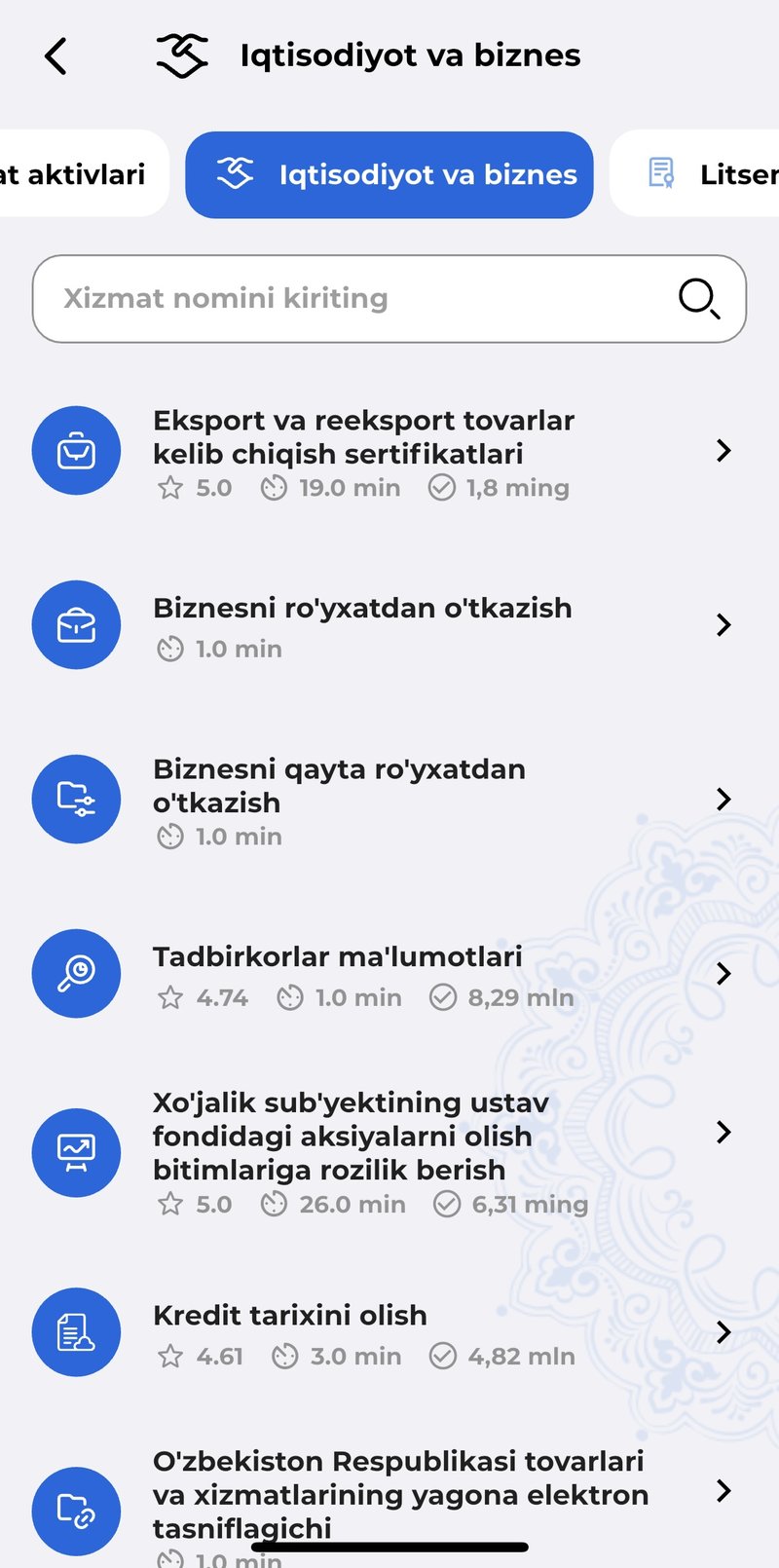Tap the magnifier icon in the search box
779x1568 pixels.
tap(699, 299)
